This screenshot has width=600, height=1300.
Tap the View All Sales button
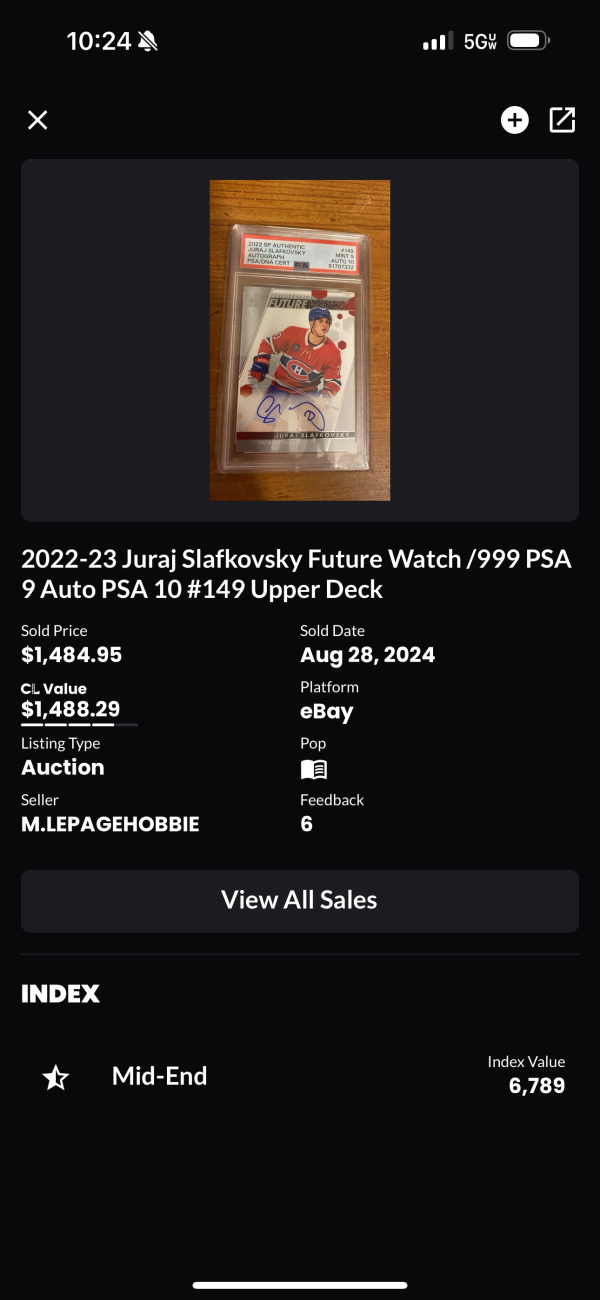(300, 900)
